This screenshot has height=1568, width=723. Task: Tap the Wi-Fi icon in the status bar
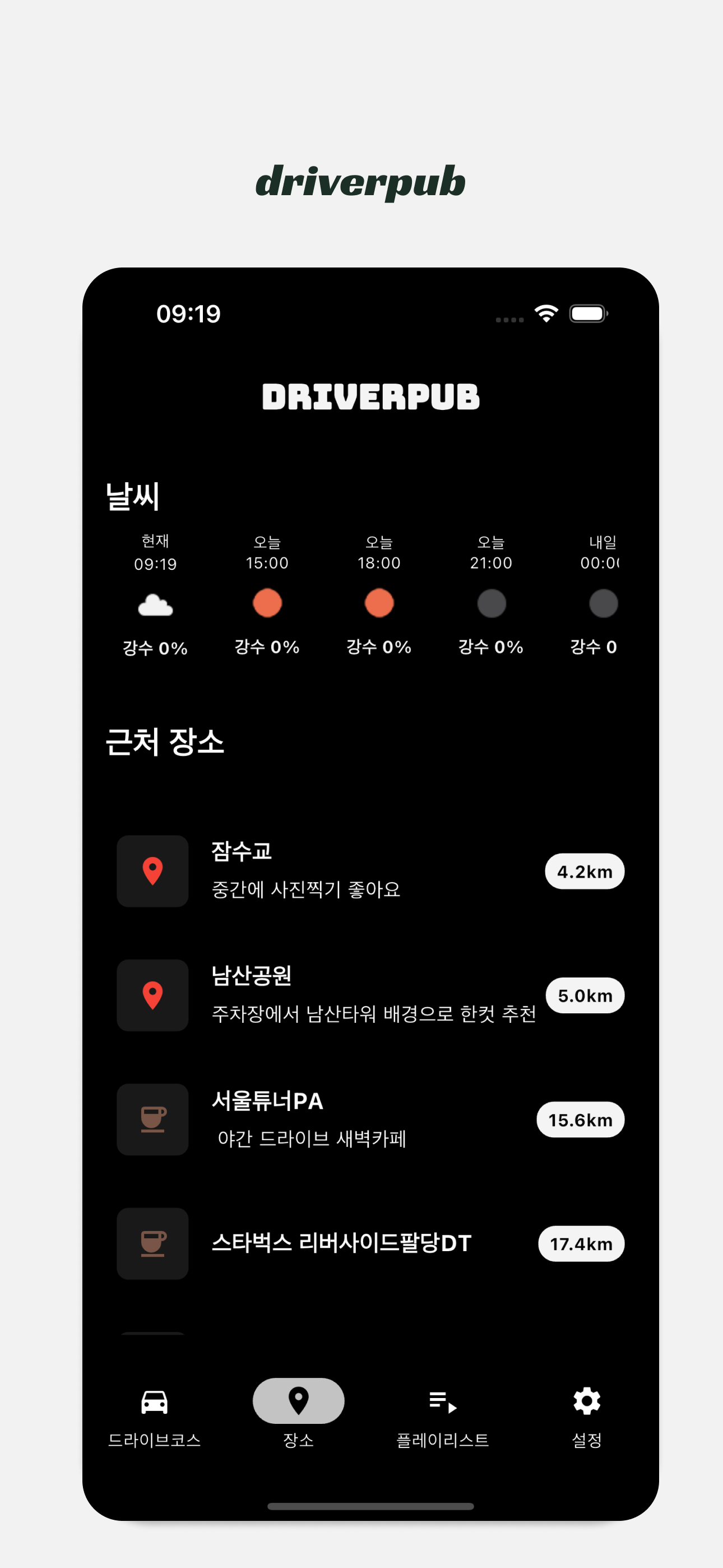(546, 313)
